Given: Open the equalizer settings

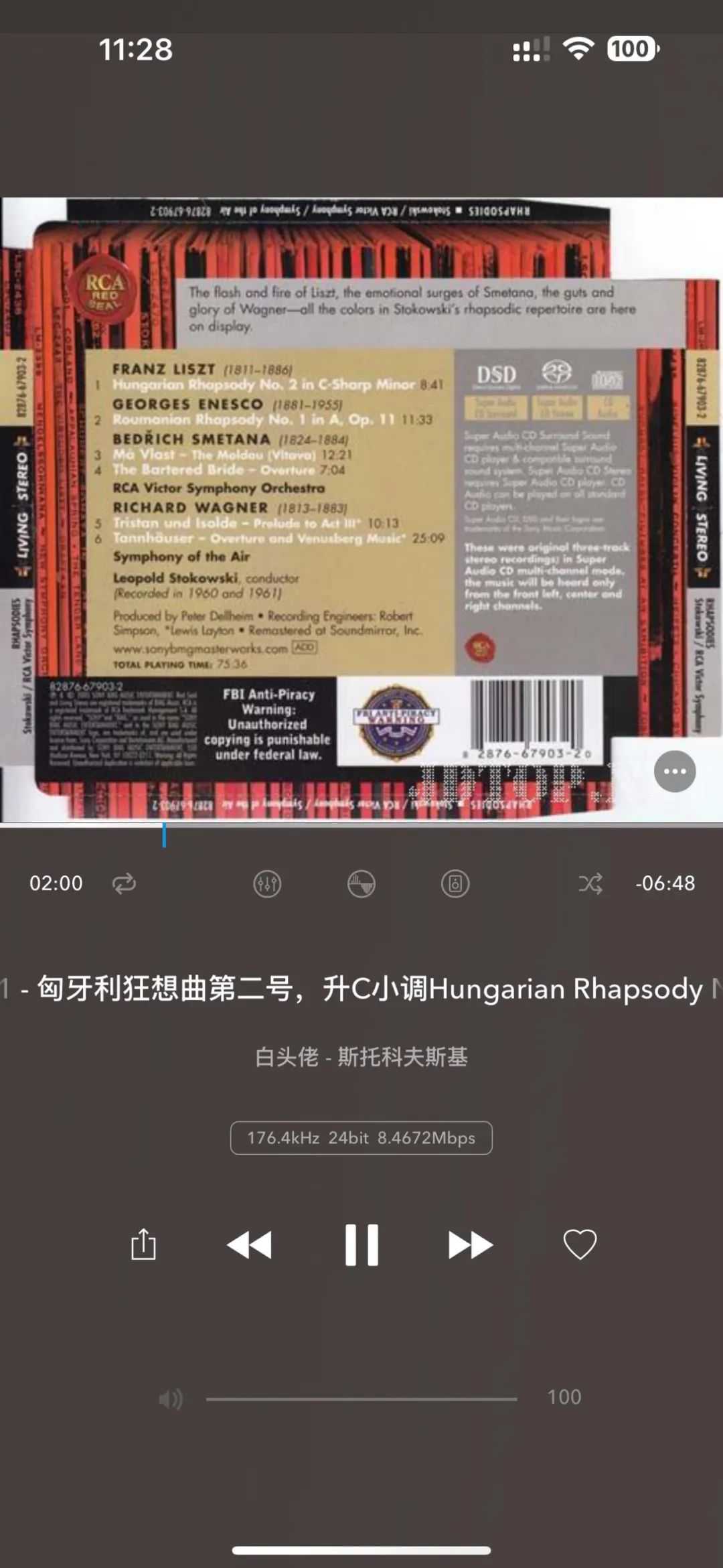Looking at the screenshot, I should pos(267,884).
